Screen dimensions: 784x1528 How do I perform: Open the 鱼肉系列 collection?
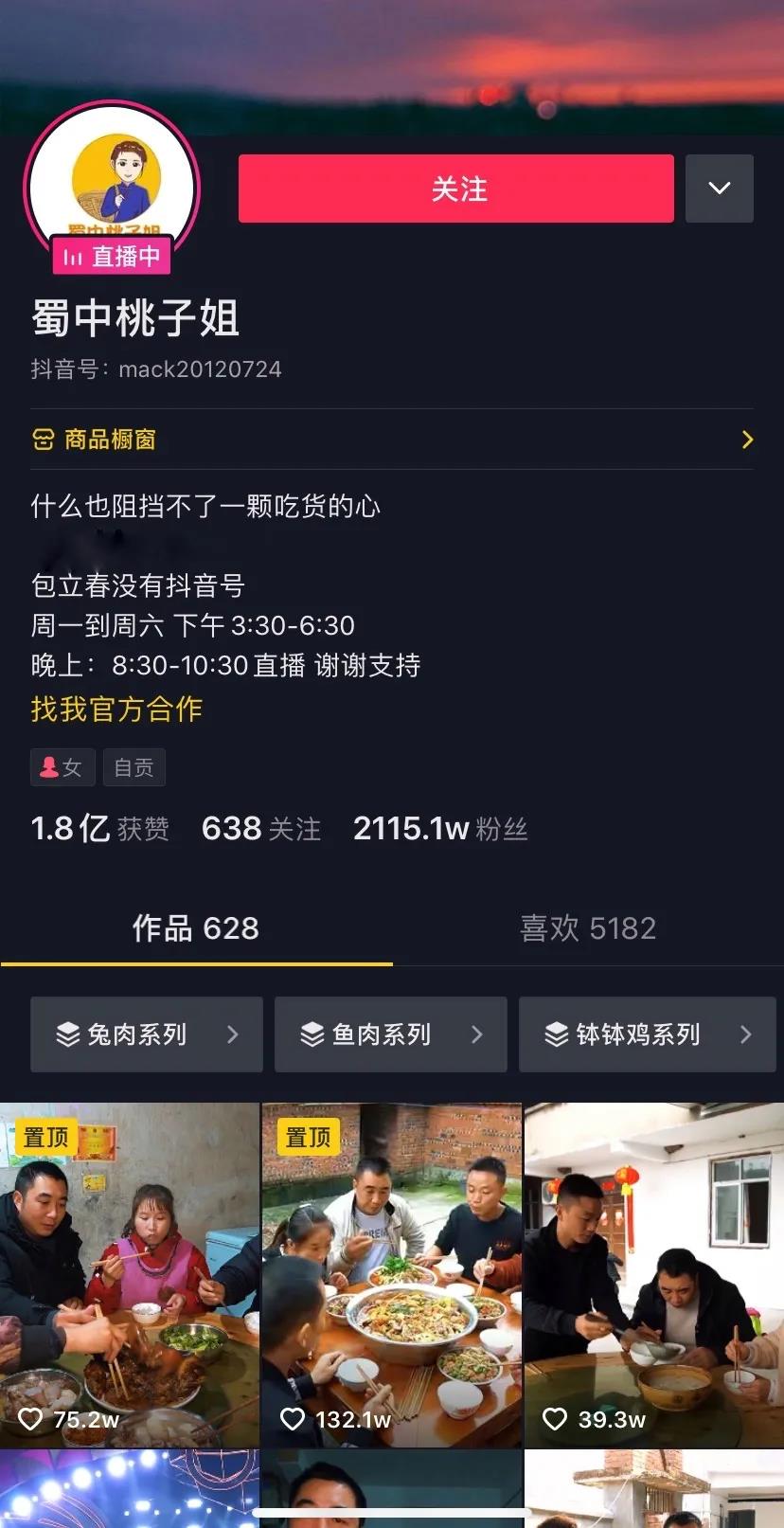pyautogui.click(x=390, y=1034)
